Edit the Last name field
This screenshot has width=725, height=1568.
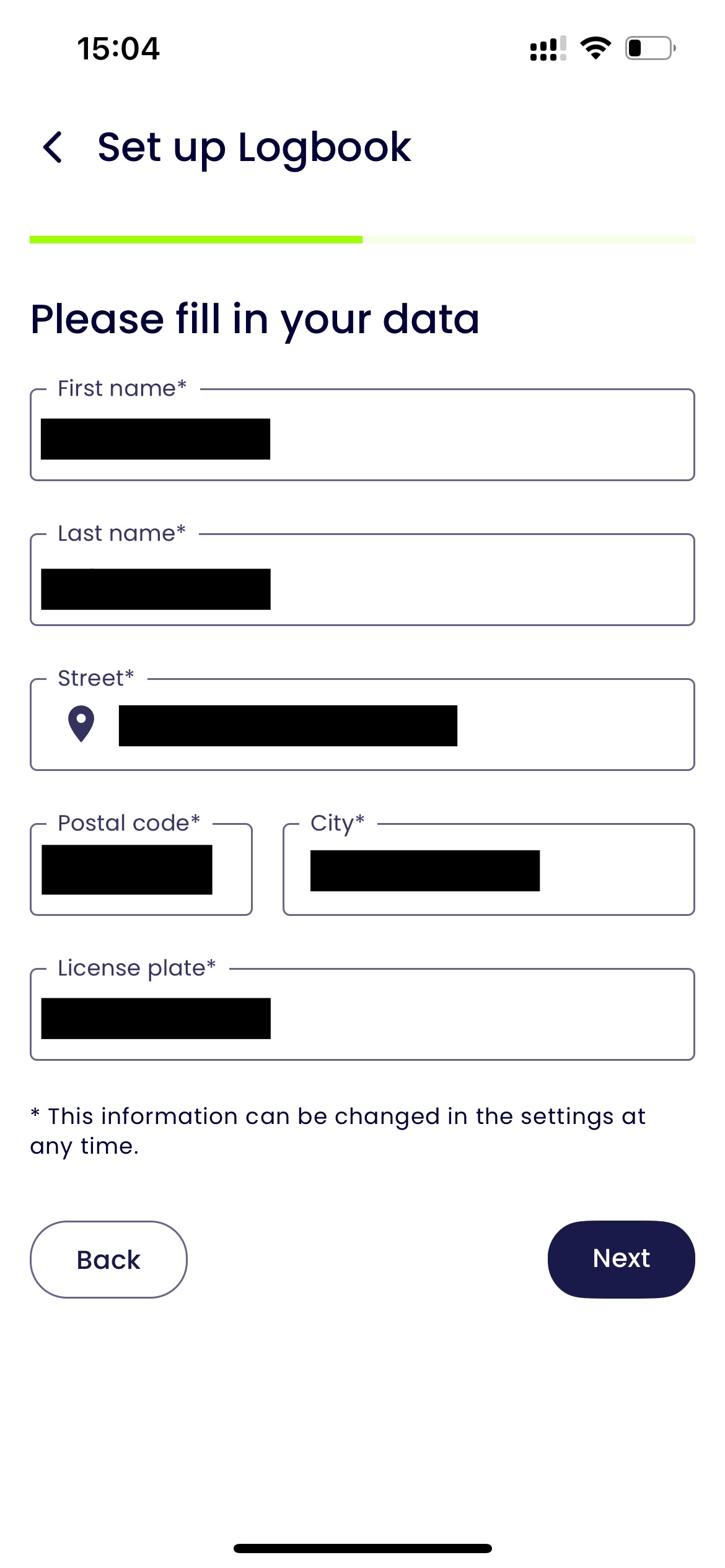coord(362,580)
